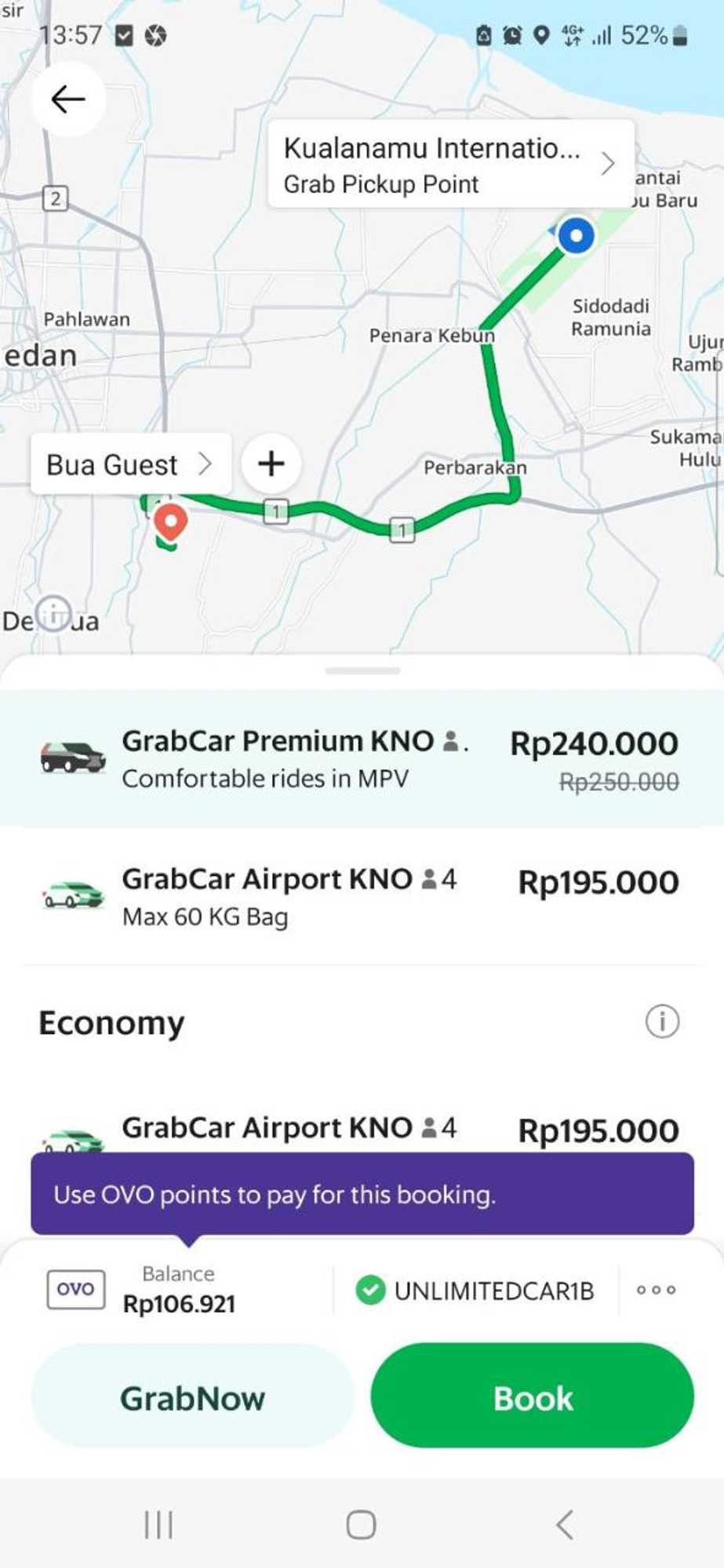Tap the blue pickup point marker
724x1568 pixels.
pyautogui.click(x=577, y=235)
